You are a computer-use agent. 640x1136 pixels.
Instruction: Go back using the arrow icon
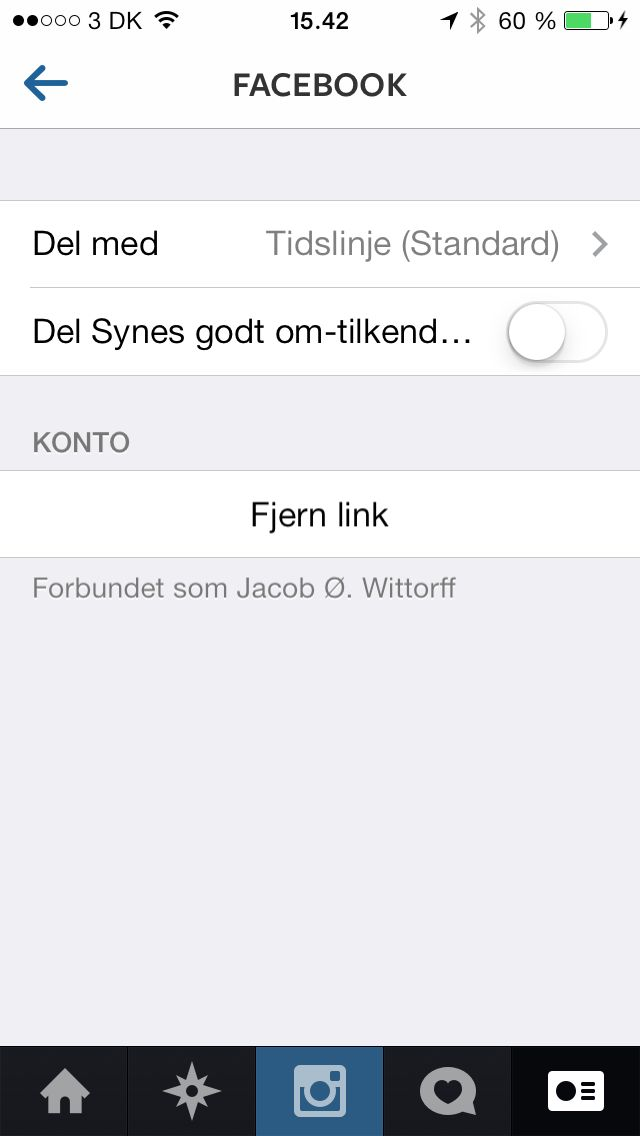(45, 84)
